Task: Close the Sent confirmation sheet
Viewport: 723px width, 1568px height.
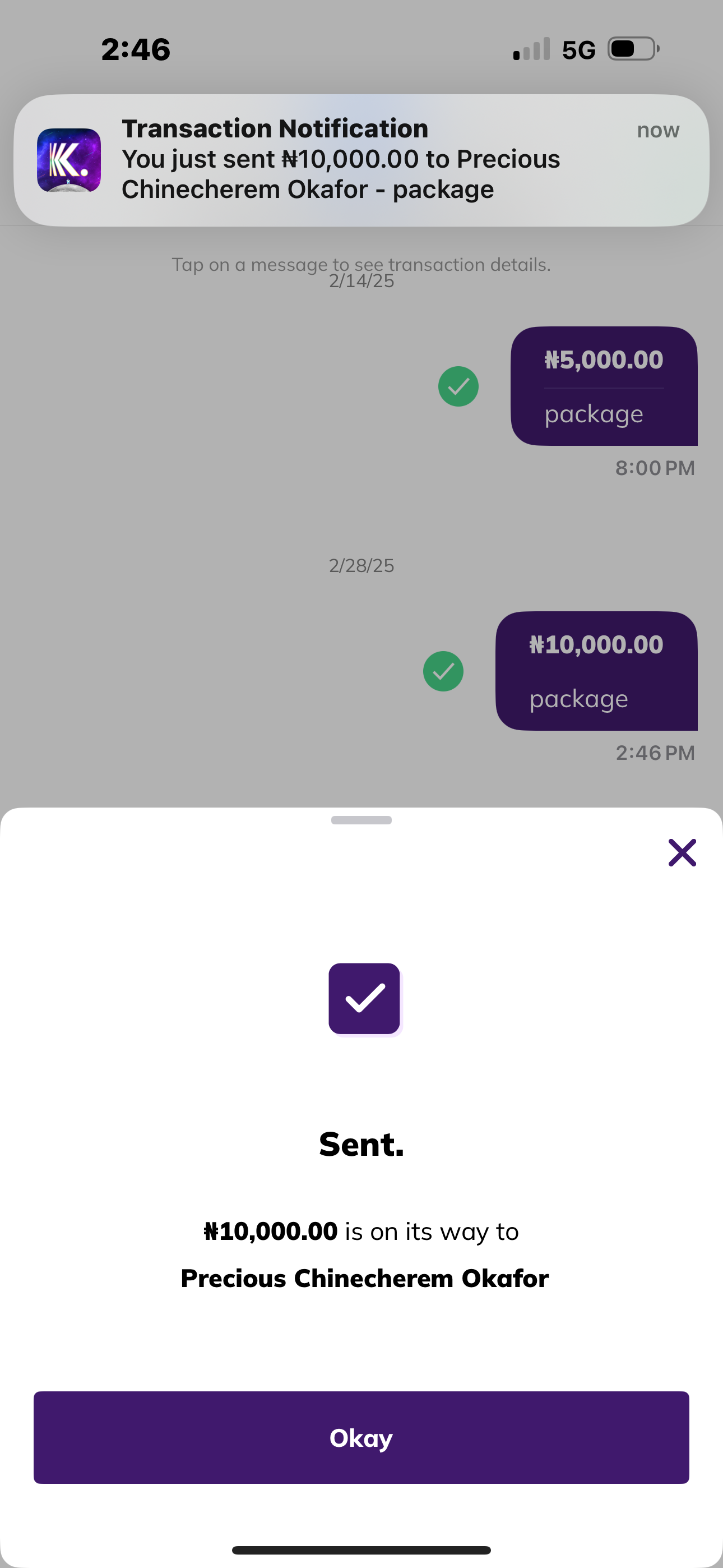Action: tap(682, 852)
